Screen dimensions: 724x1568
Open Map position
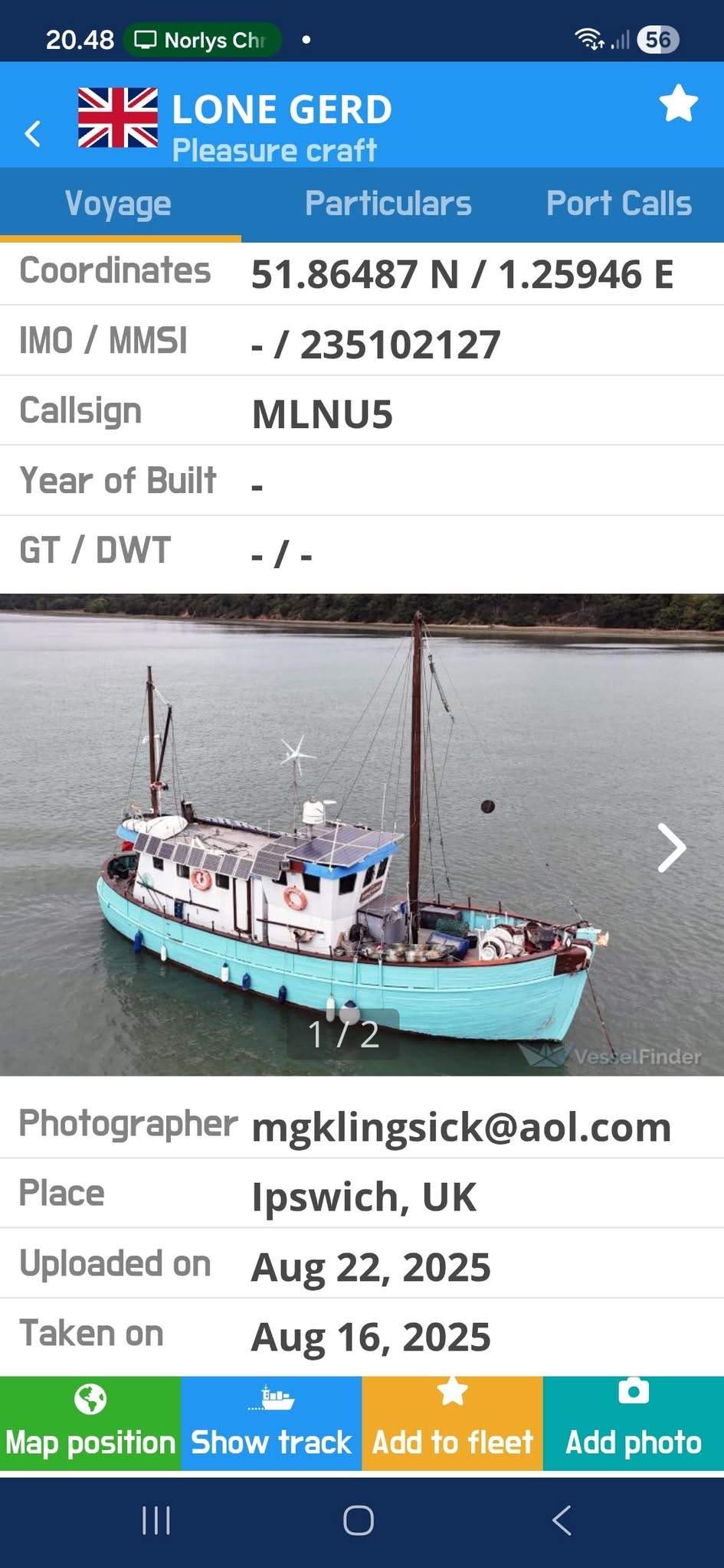click(90, 1423)
